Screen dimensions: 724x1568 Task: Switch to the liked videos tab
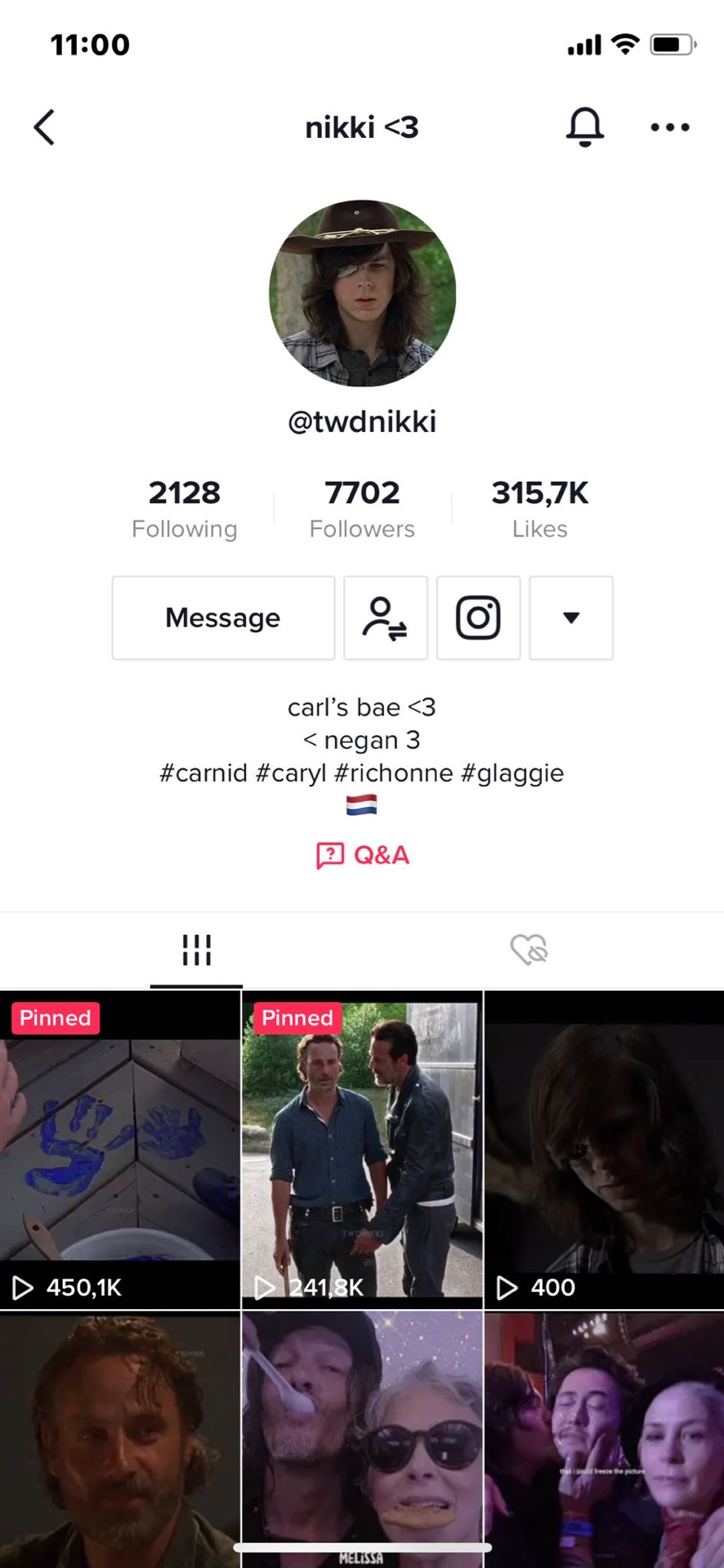pyautogui.click(x=529, y=950)
